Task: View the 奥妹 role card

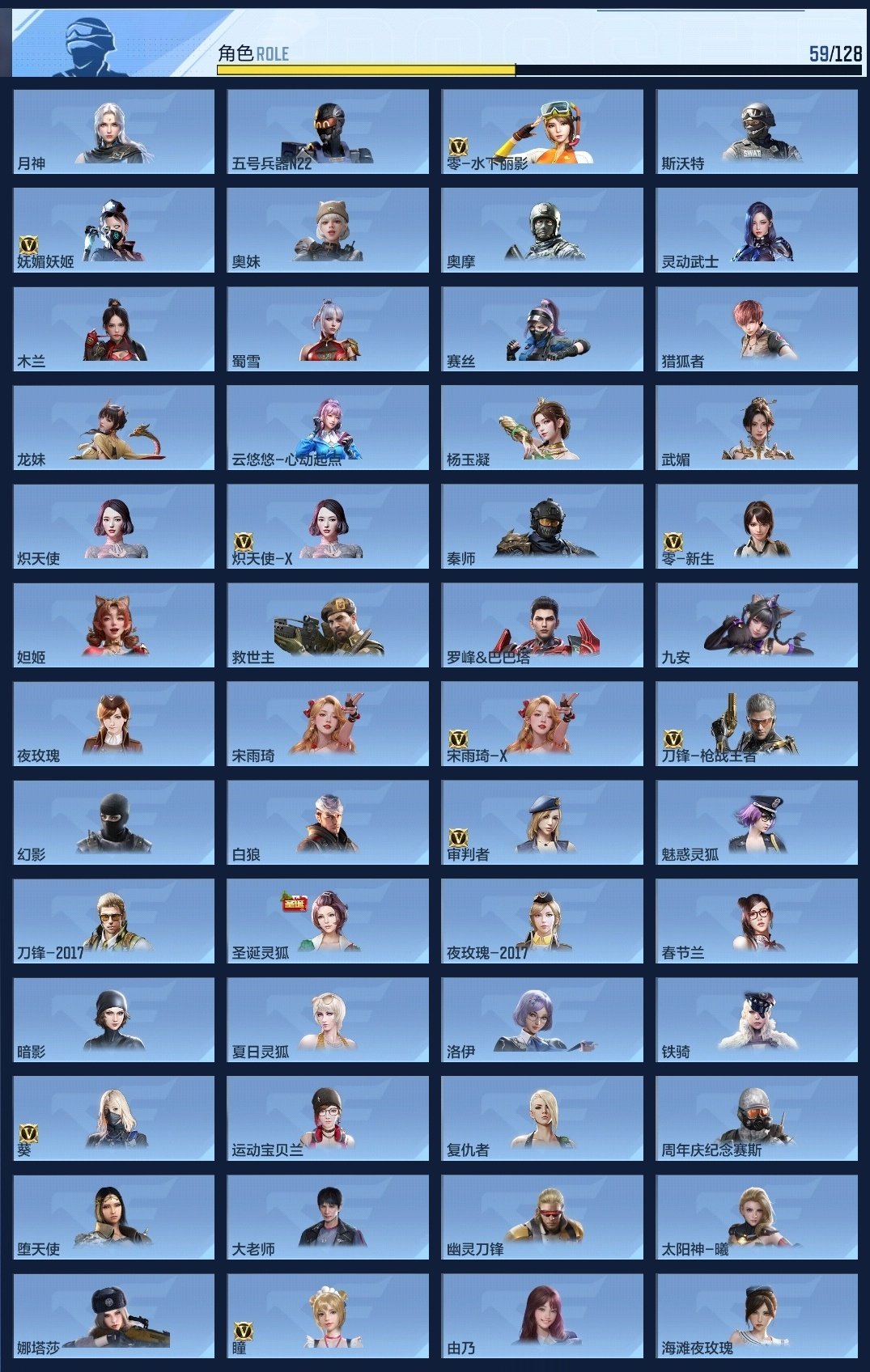Action: click(328, 230)
